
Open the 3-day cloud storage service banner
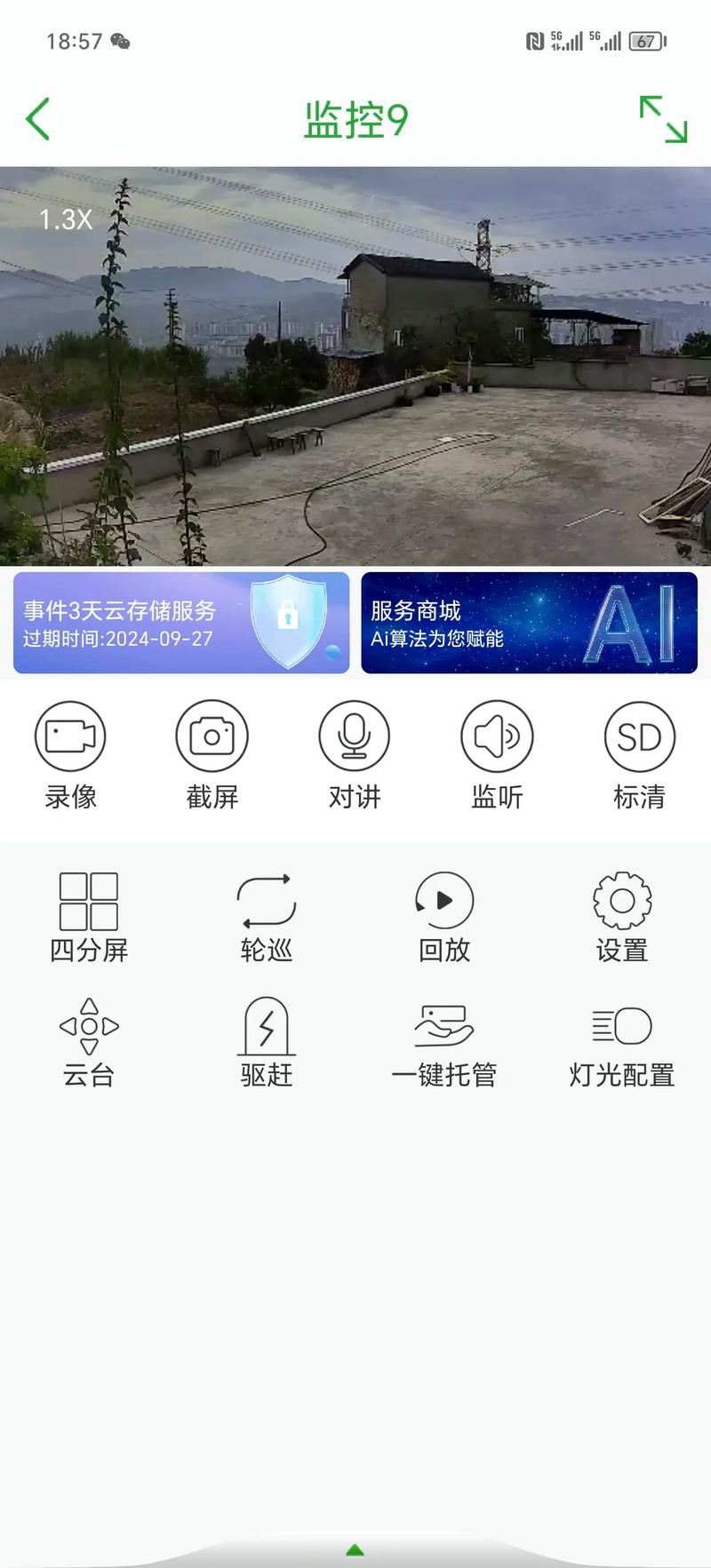point(181,623)
